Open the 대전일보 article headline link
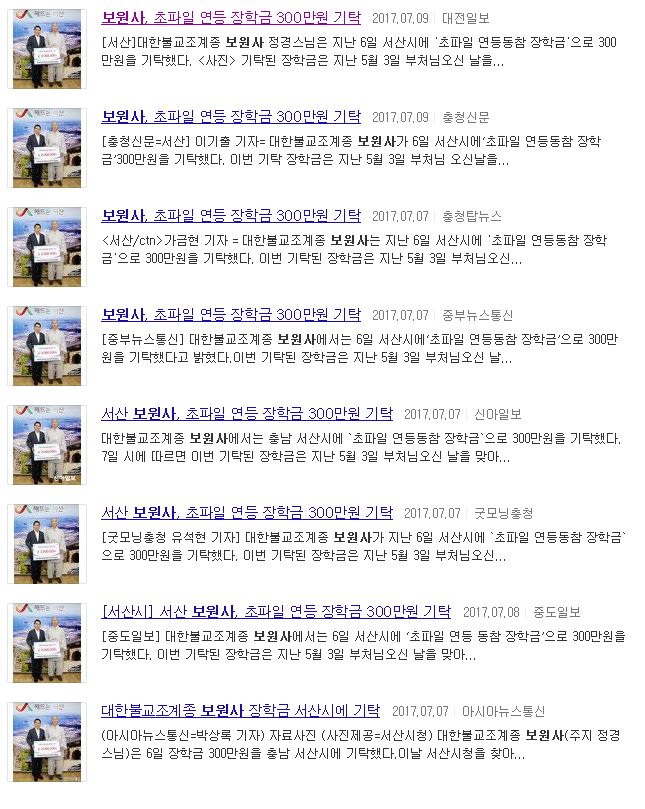This screenshot has height=809, width=645. [x=231, y=18]
